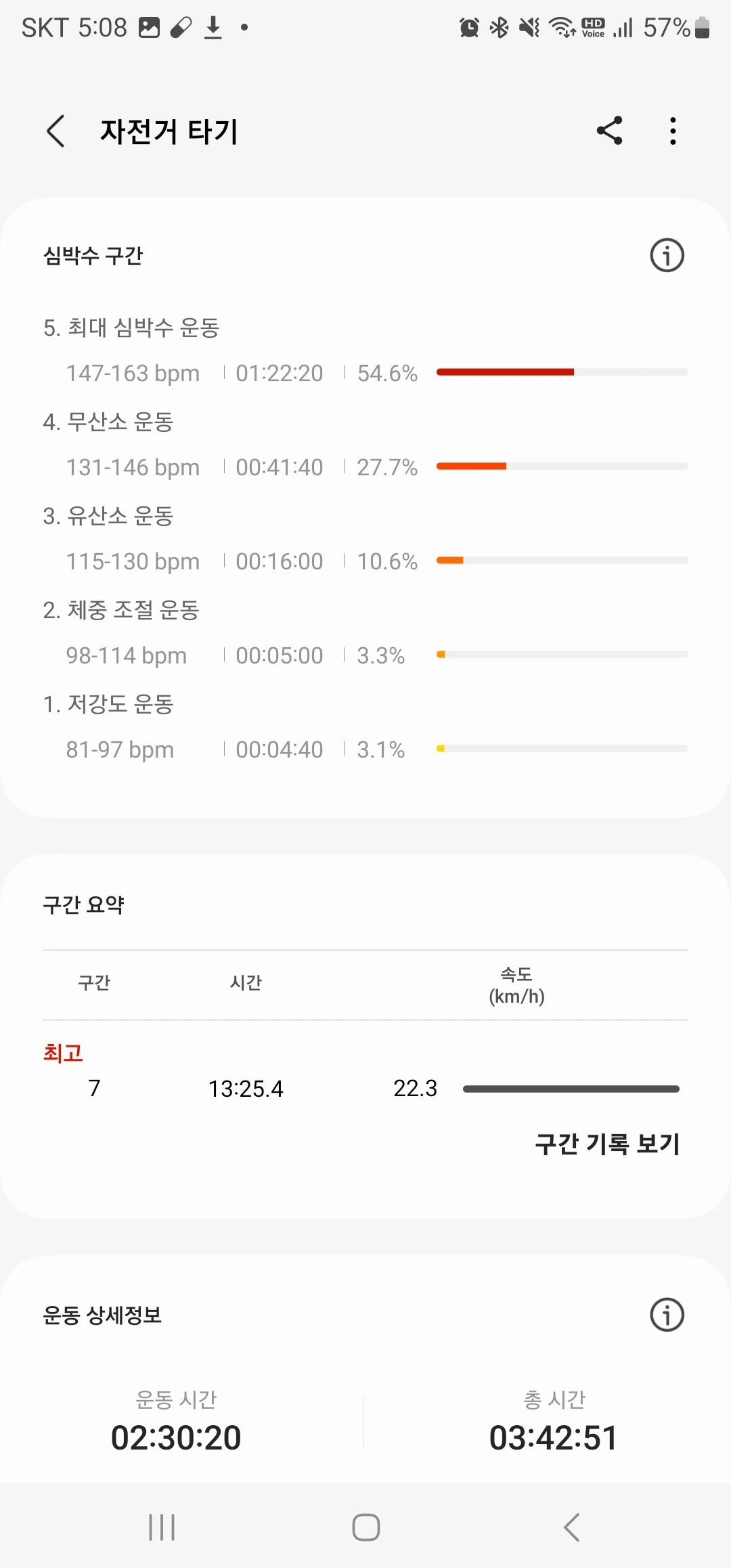Open info for 심박수 구간
The height and width of the screenshot is (1568, 731).
(667, 256)
